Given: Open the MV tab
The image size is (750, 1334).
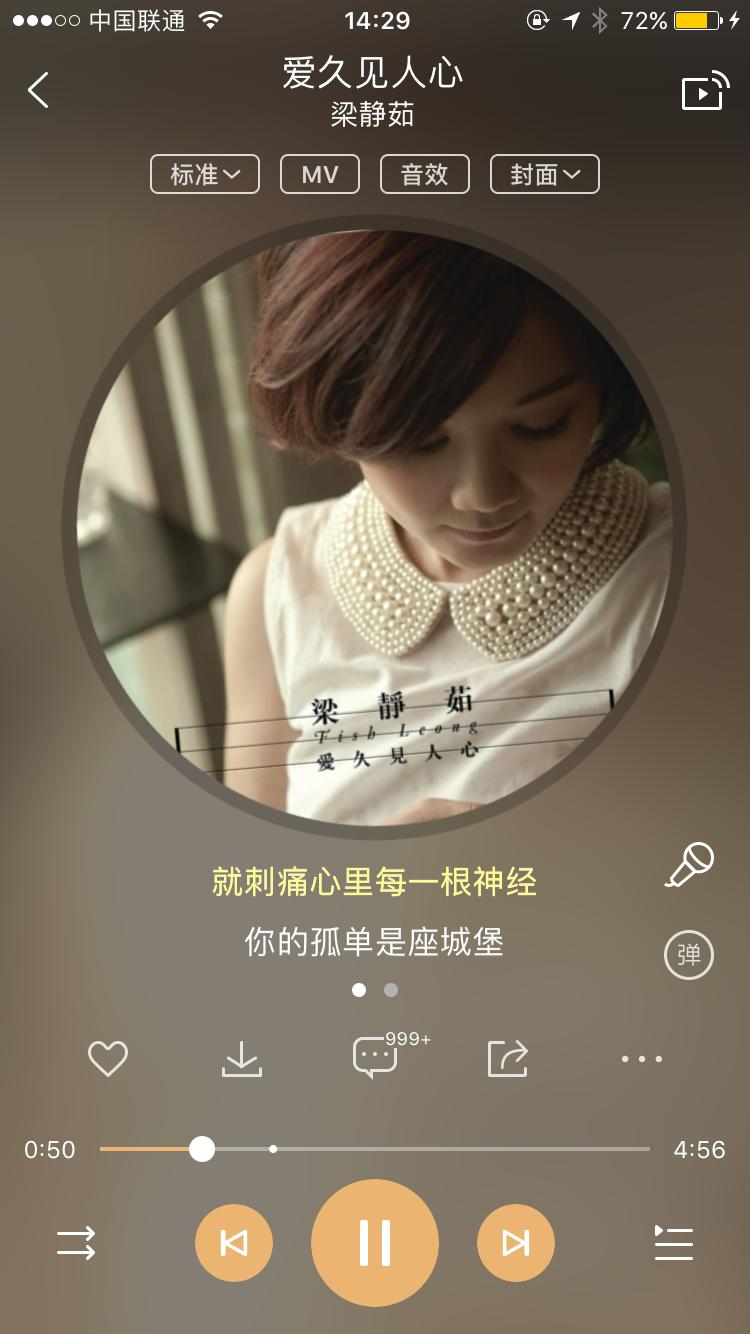Looking at the screenshot, I should click(319, 174).
